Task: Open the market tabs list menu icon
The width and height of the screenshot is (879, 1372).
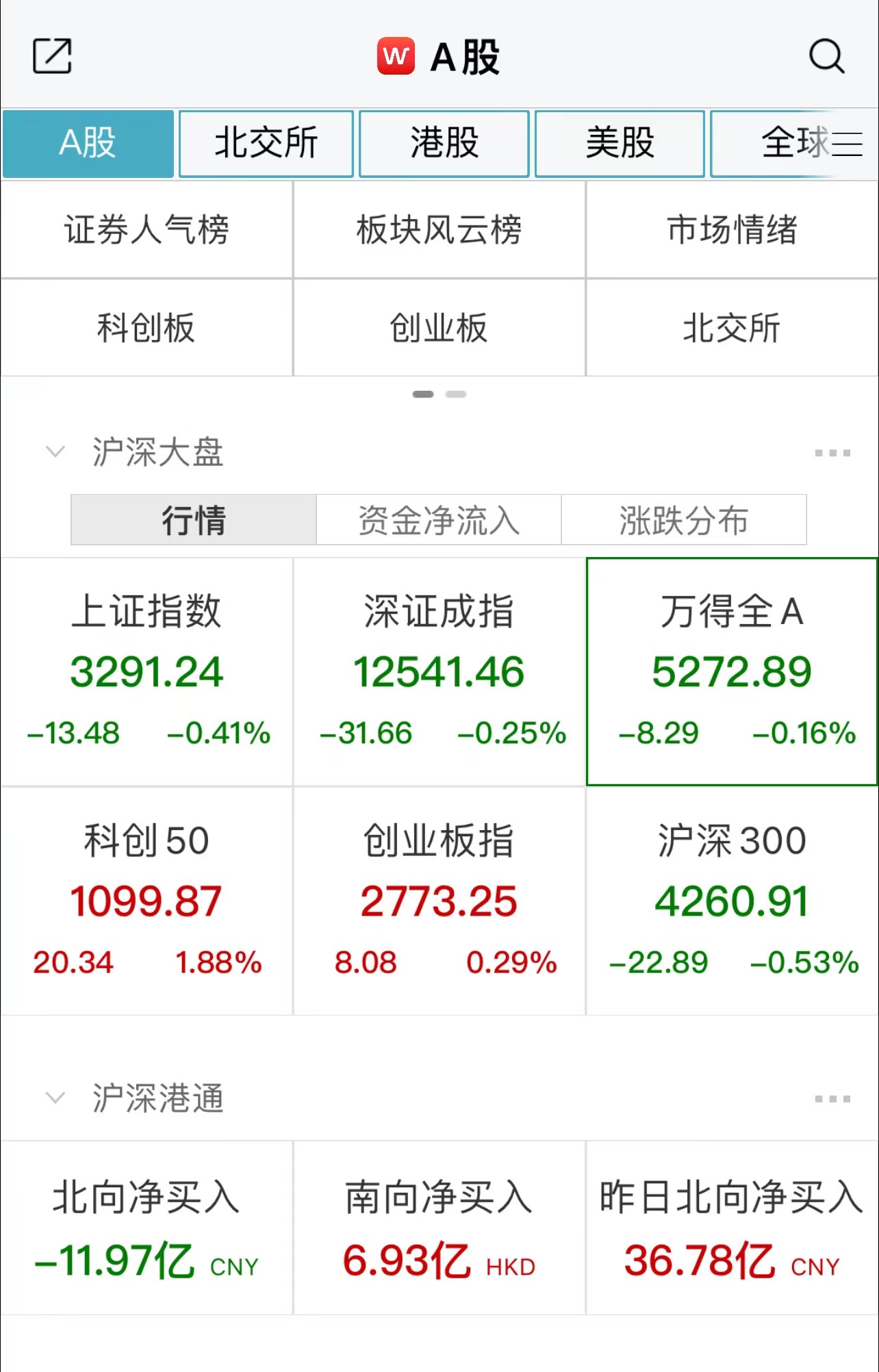Action: click(x=847, y=144)
